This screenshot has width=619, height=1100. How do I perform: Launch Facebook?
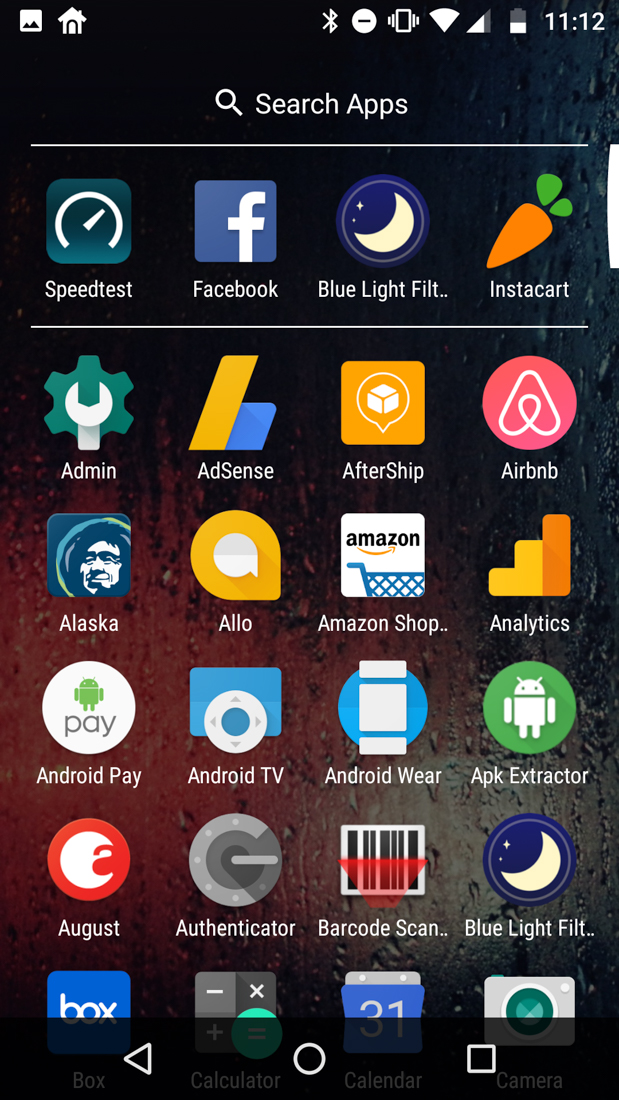(235, 222)
